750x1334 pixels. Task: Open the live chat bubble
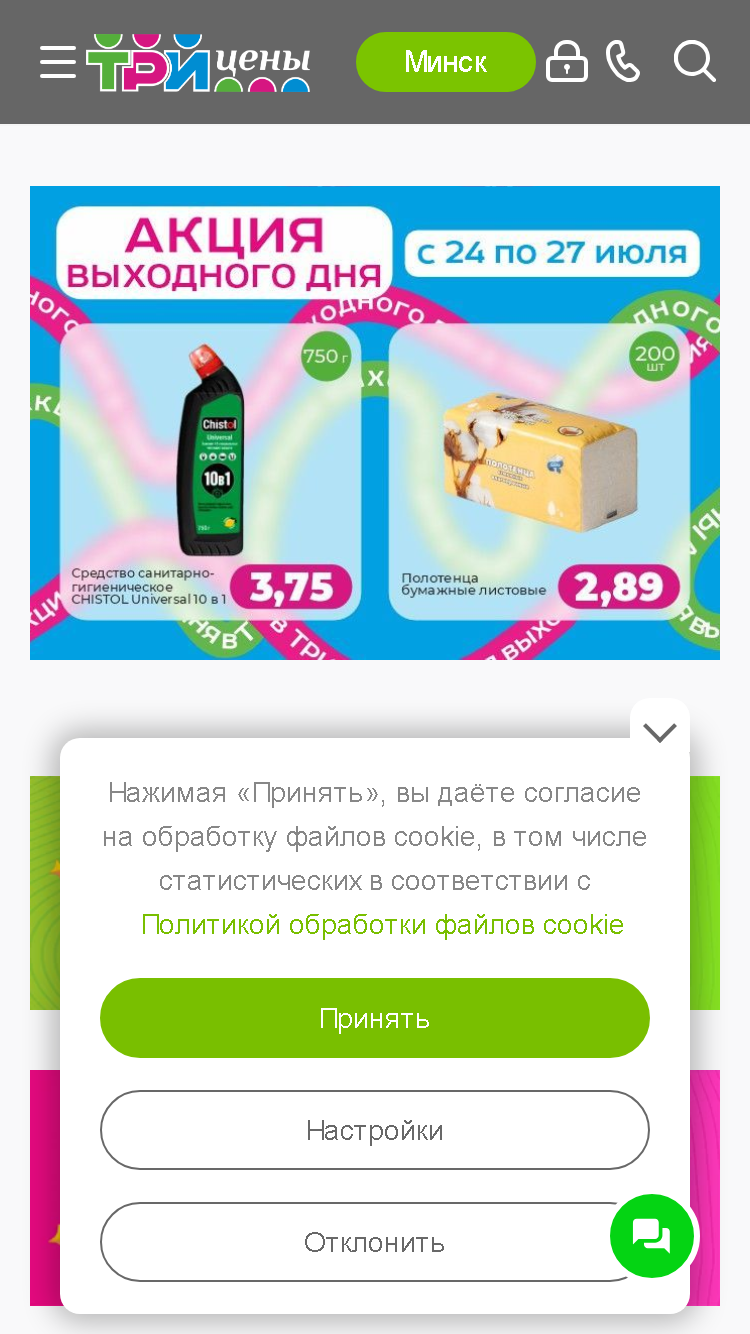point(652,1236)
